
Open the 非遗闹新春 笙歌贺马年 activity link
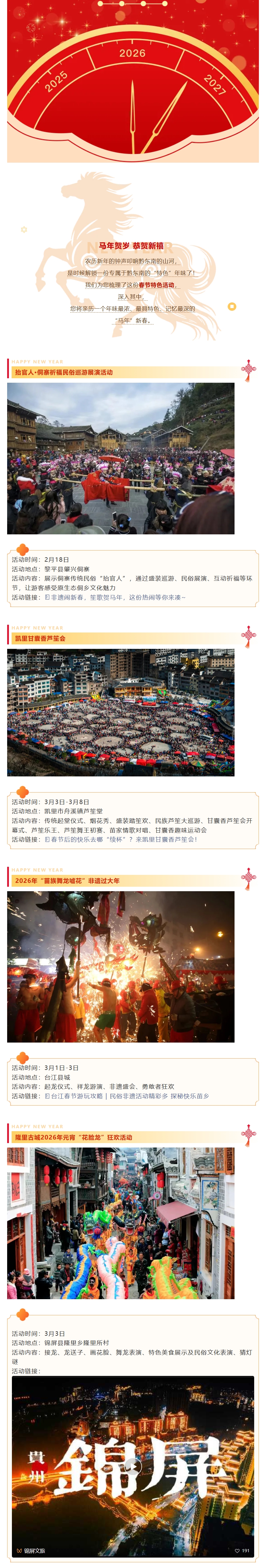coord(115,597)
